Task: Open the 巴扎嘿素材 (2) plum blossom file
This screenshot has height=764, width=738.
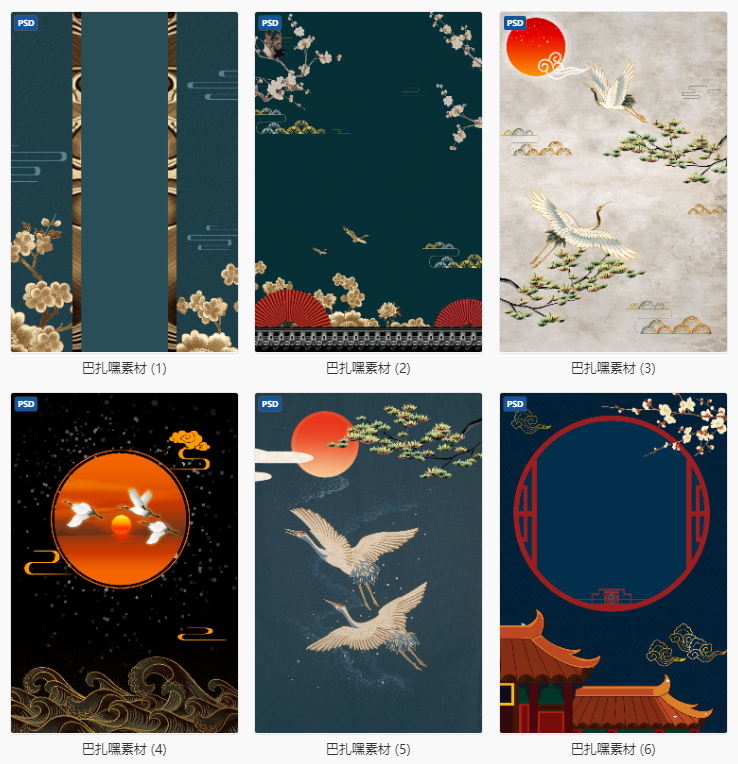Action: 368,182
